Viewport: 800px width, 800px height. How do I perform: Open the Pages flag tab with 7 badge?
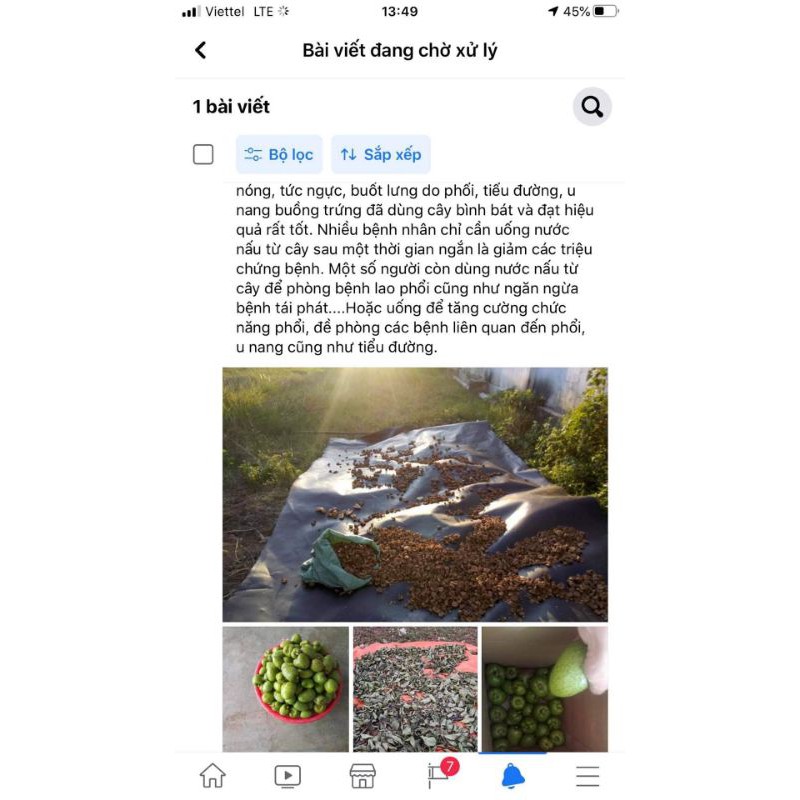(438, 776)
